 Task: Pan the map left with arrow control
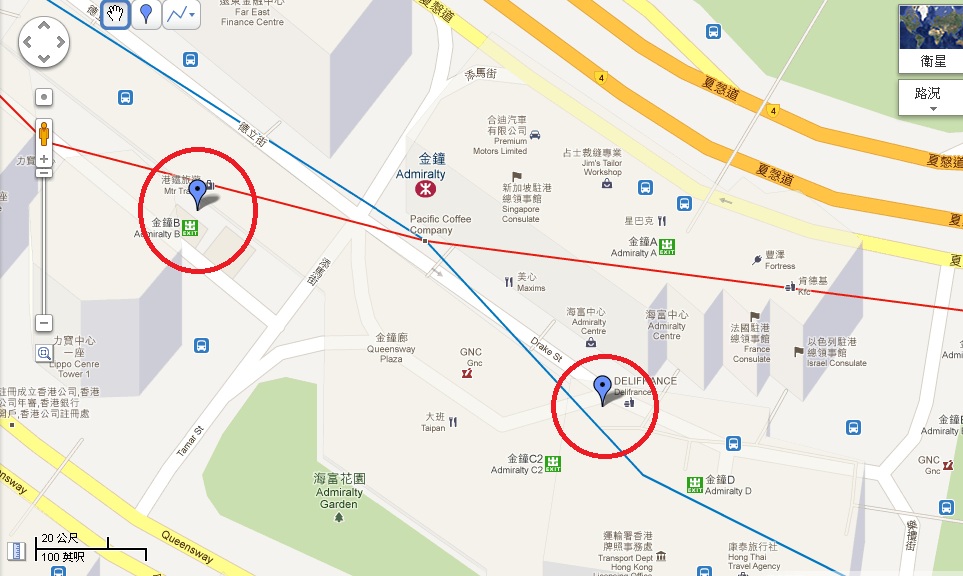click(27, 42)
